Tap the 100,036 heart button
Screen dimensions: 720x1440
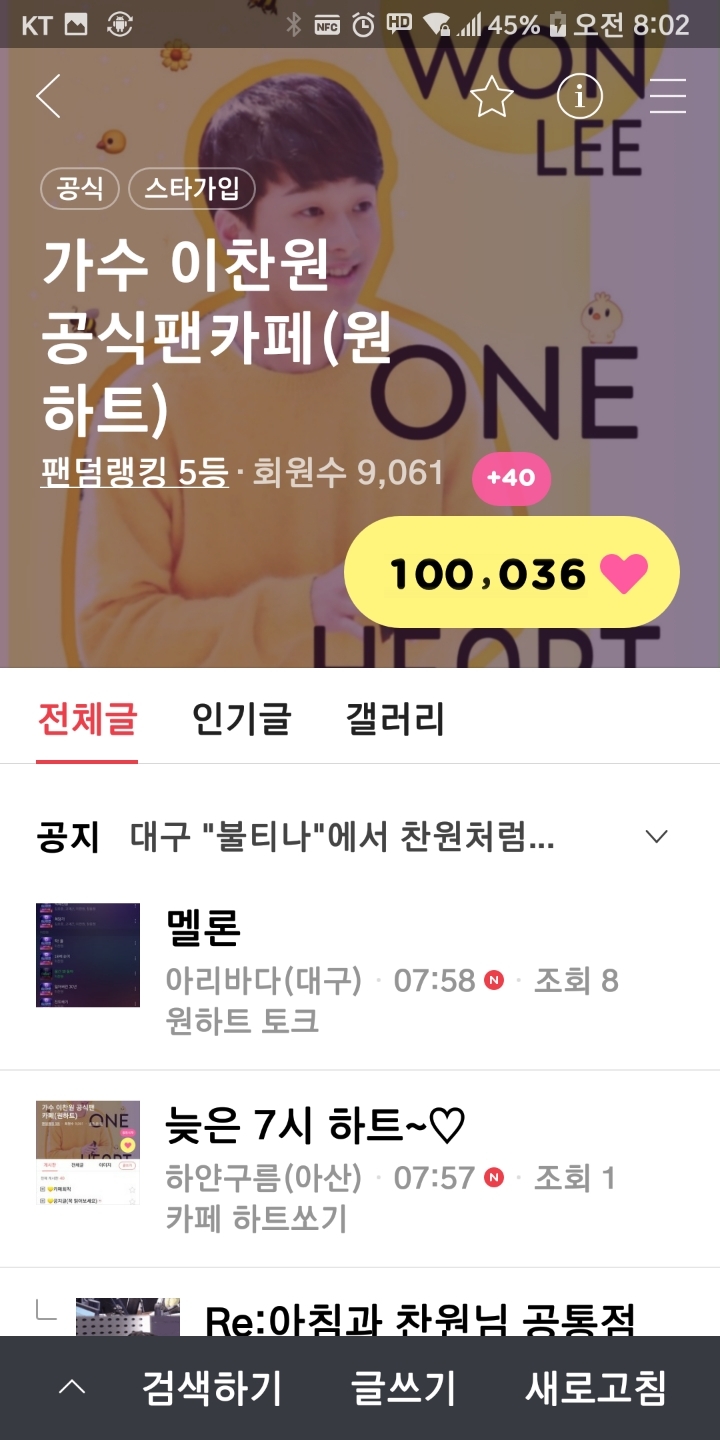coord(511,573)
